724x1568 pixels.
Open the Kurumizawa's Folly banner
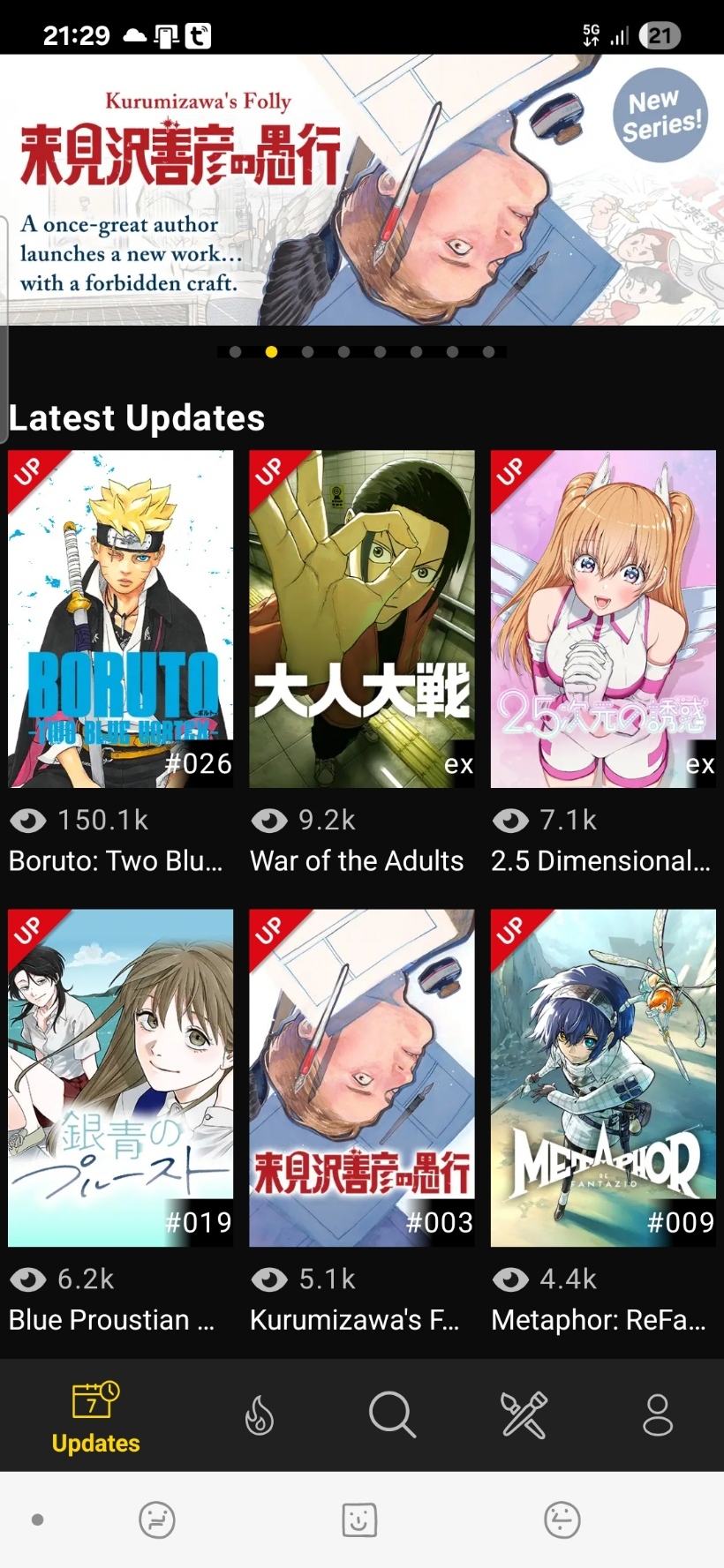(x=362, y=190)
